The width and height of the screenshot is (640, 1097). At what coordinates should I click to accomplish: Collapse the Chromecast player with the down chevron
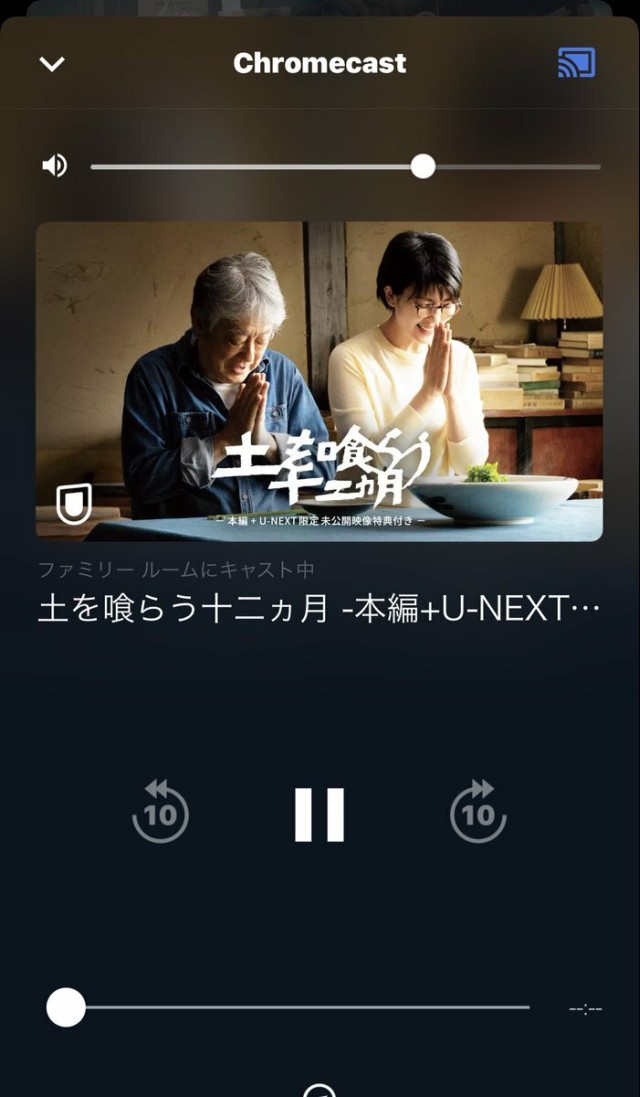click(x=52, y=64)
